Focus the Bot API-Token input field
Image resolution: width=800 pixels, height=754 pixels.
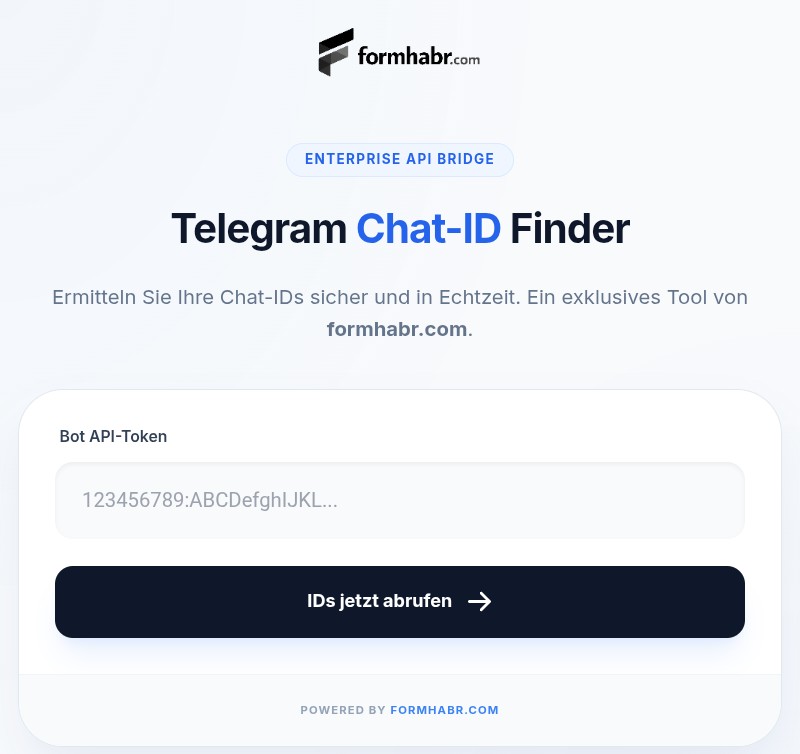pos(400,500)
